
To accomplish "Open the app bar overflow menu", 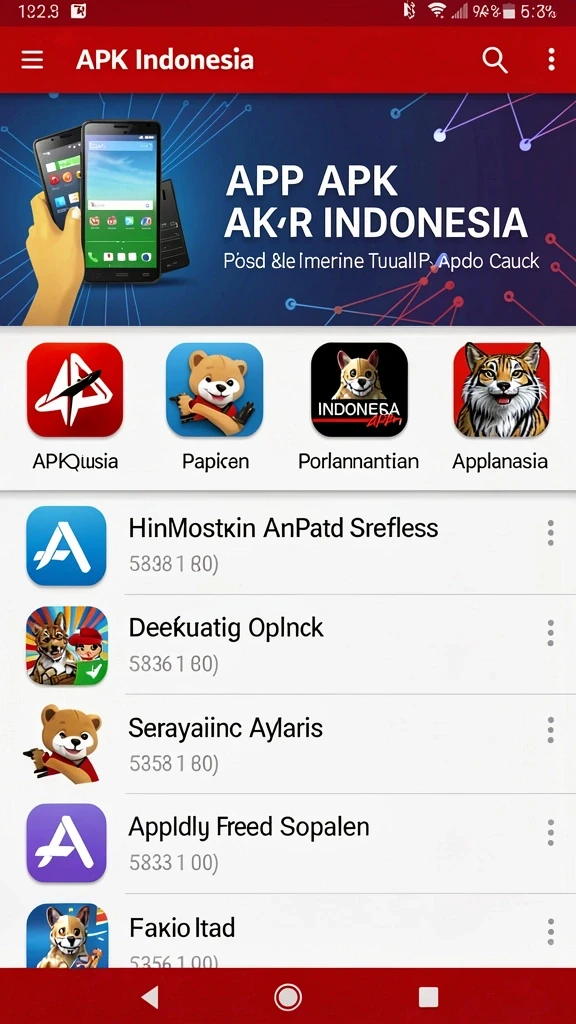I will pos(551,60).
